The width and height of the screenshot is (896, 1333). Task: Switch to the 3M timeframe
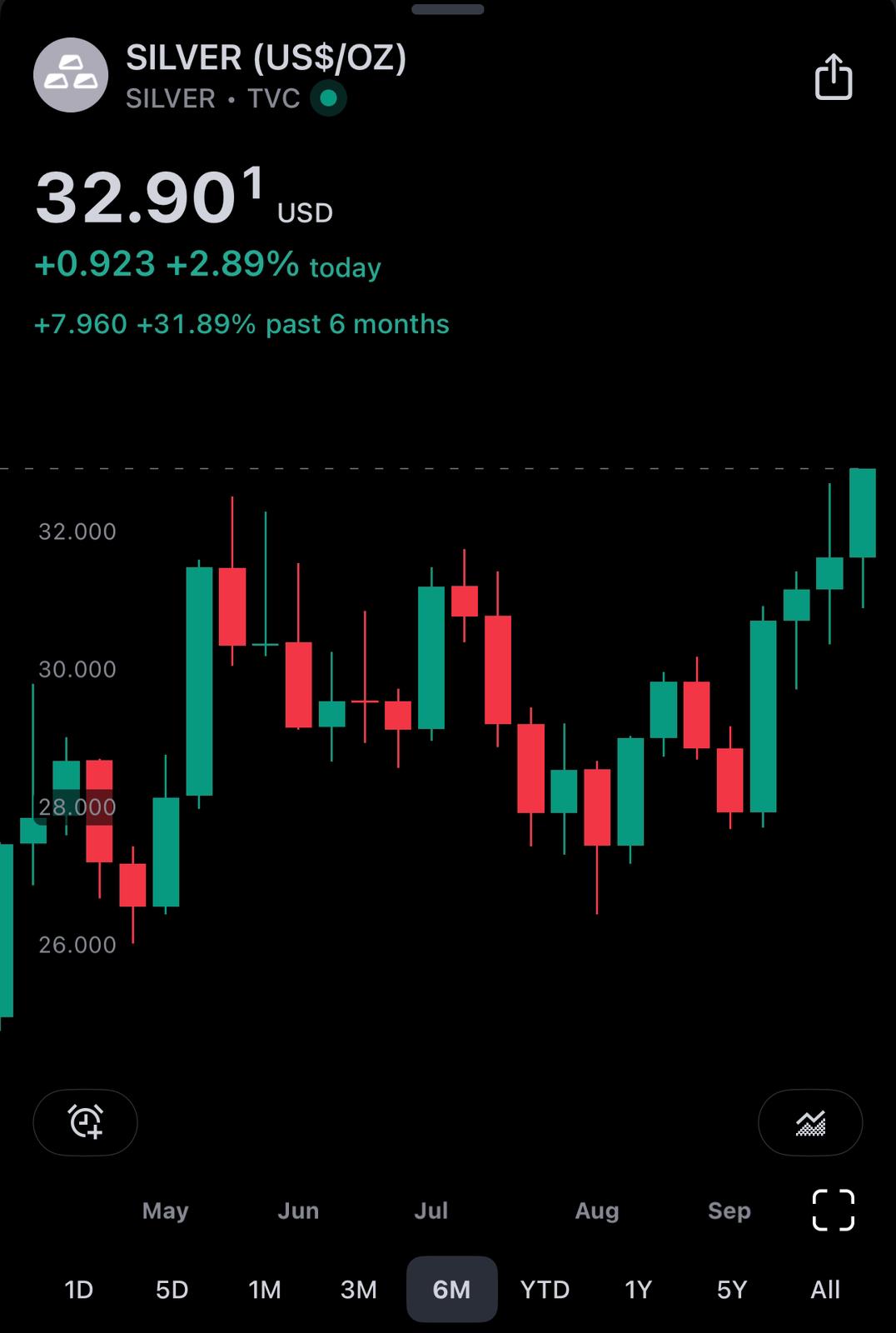[359, 1290]
